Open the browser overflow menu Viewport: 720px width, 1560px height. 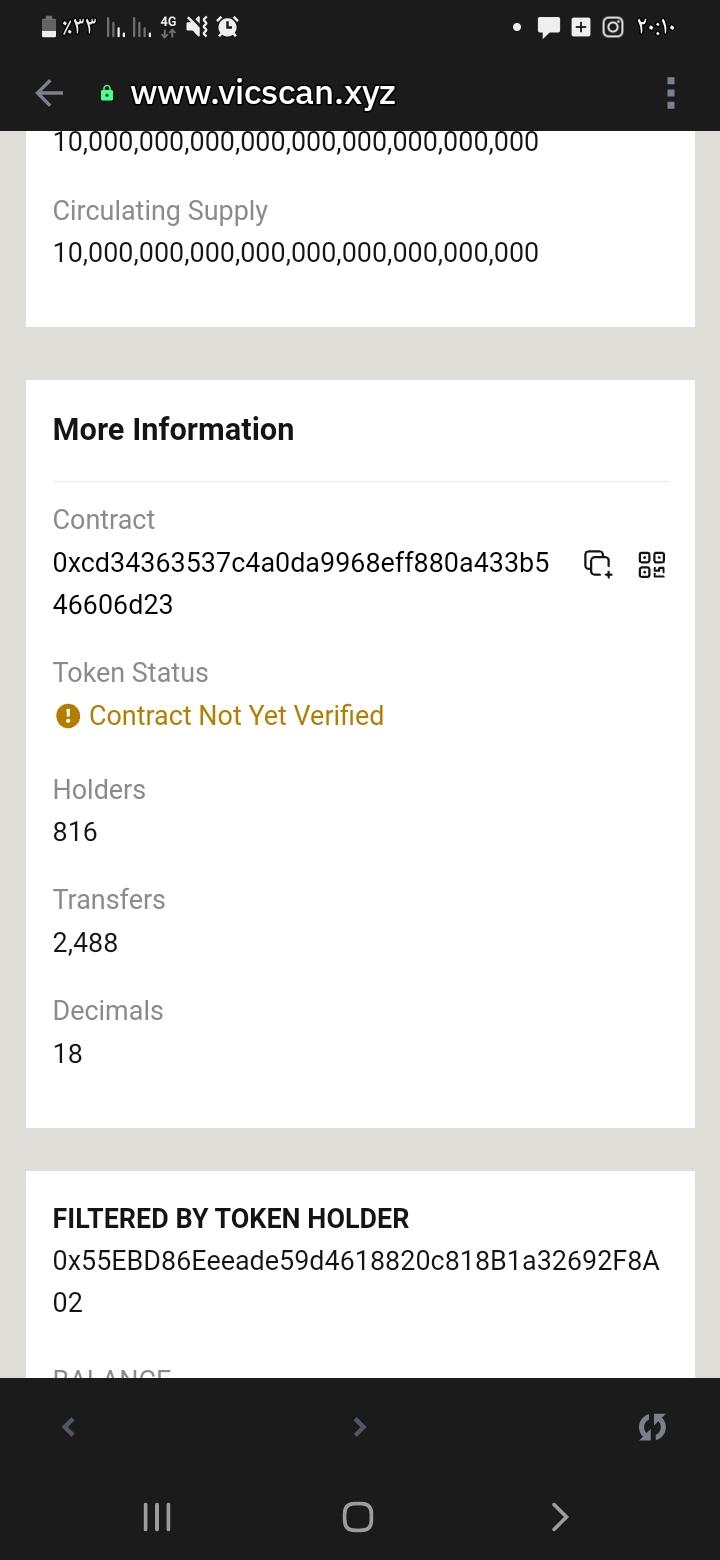coord(670,93)
